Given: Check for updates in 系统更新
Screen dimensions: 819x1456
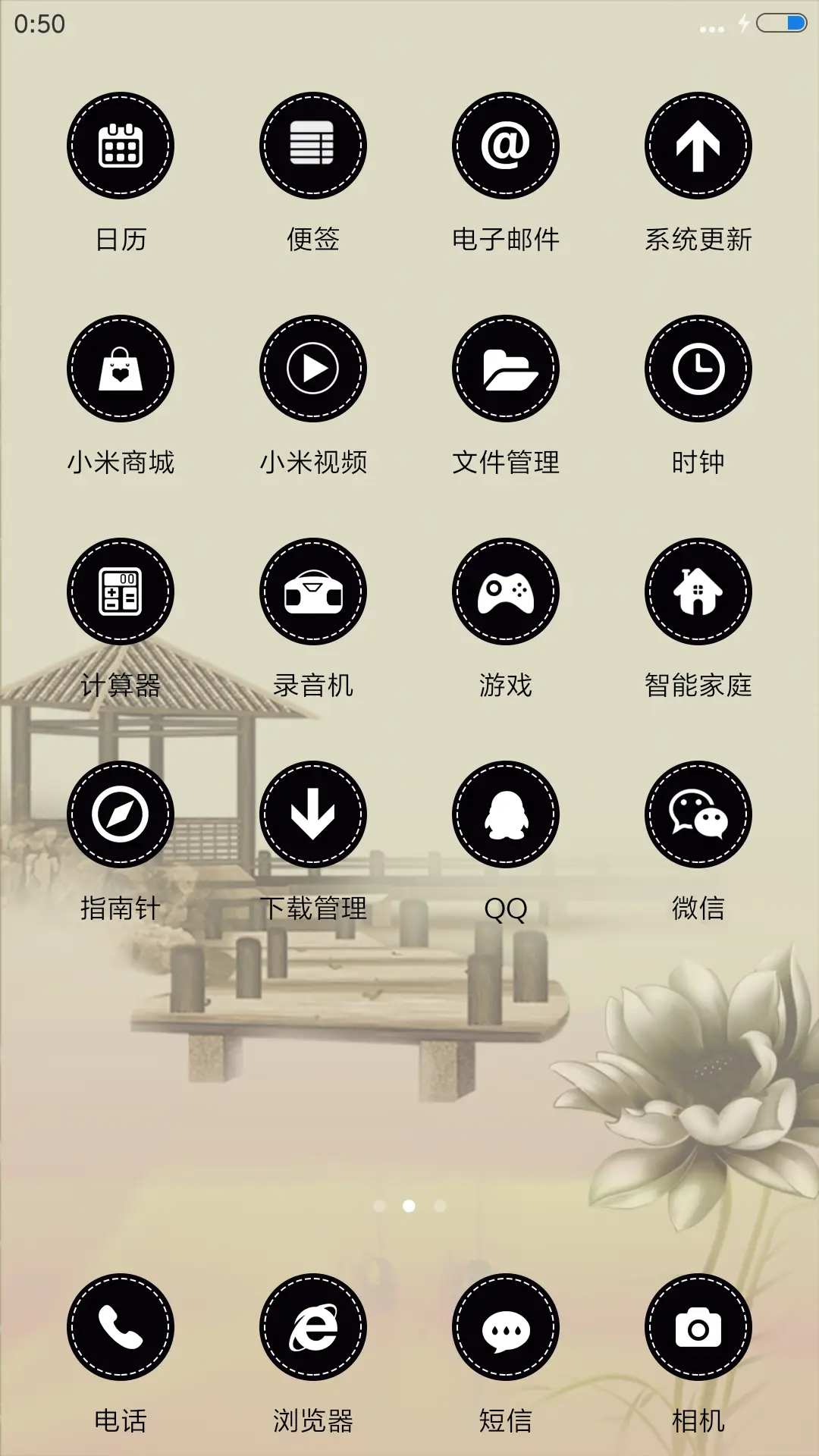Looking at the screenshot, I should point(698,146).
